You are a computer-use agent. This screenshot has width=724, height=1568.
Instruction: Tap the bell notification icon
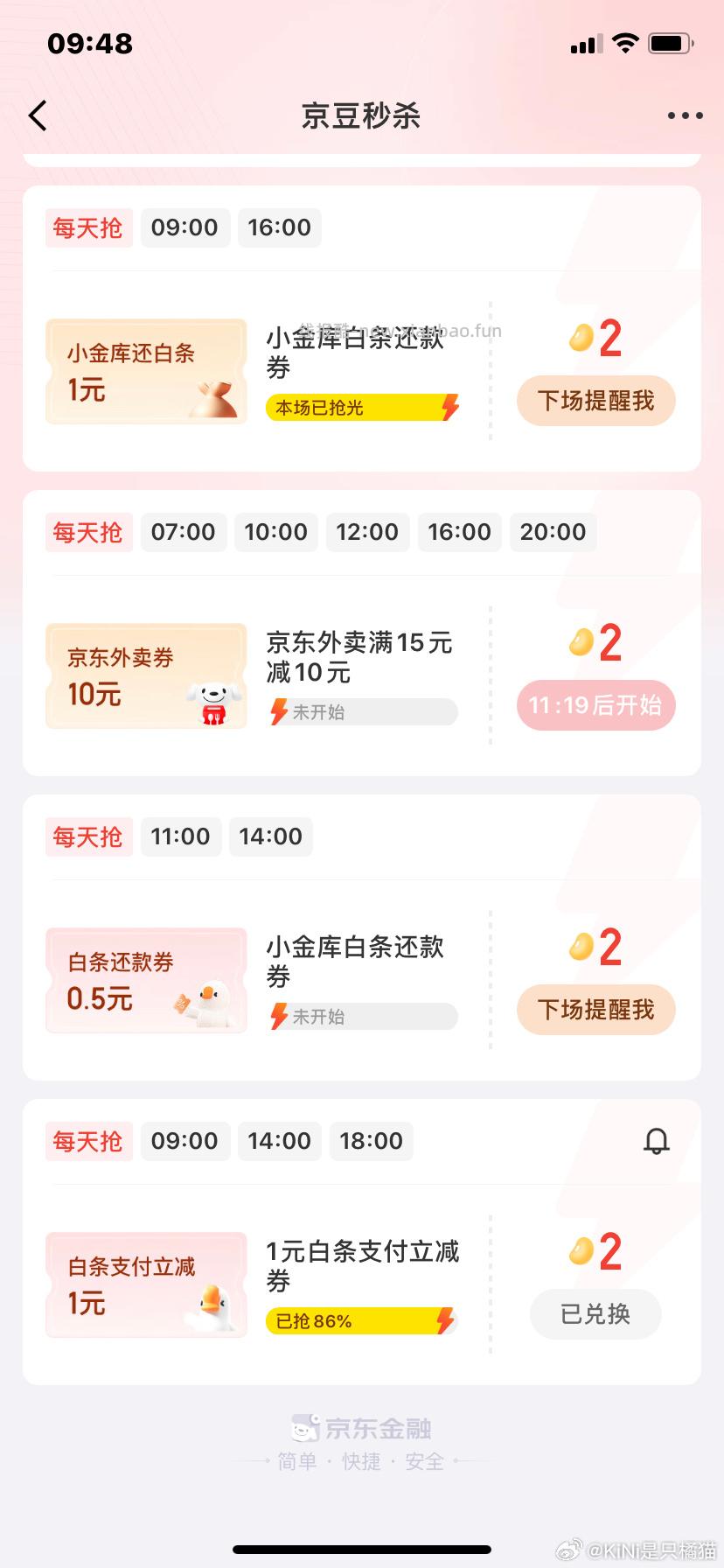pos(657,1141)
